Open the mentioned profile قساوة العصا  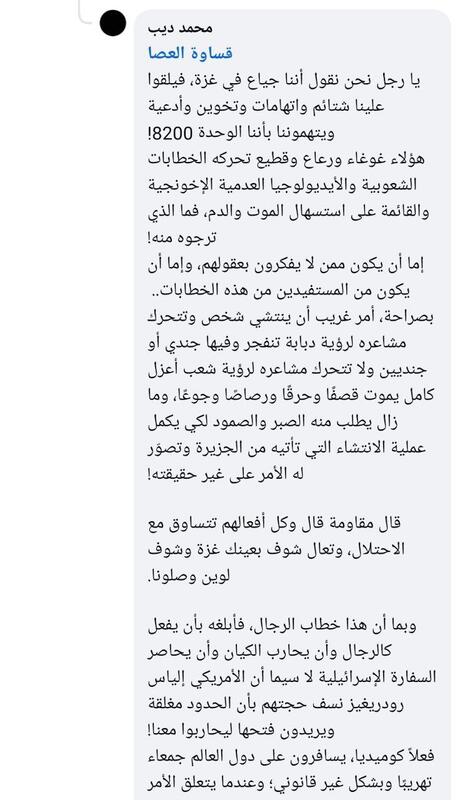[190, 53]
